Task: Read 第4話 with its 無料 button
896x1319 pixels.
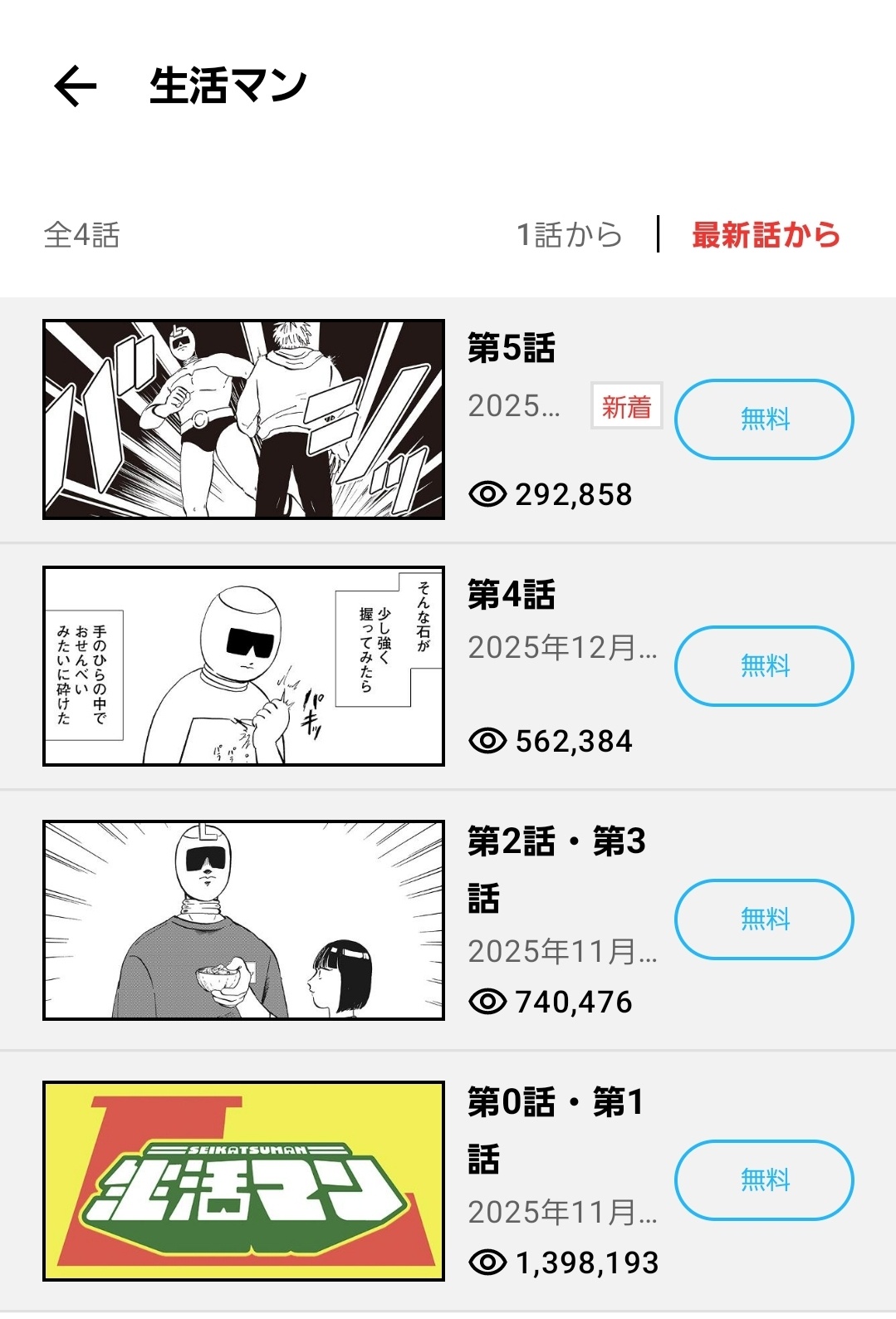Action: click(764, 666)
